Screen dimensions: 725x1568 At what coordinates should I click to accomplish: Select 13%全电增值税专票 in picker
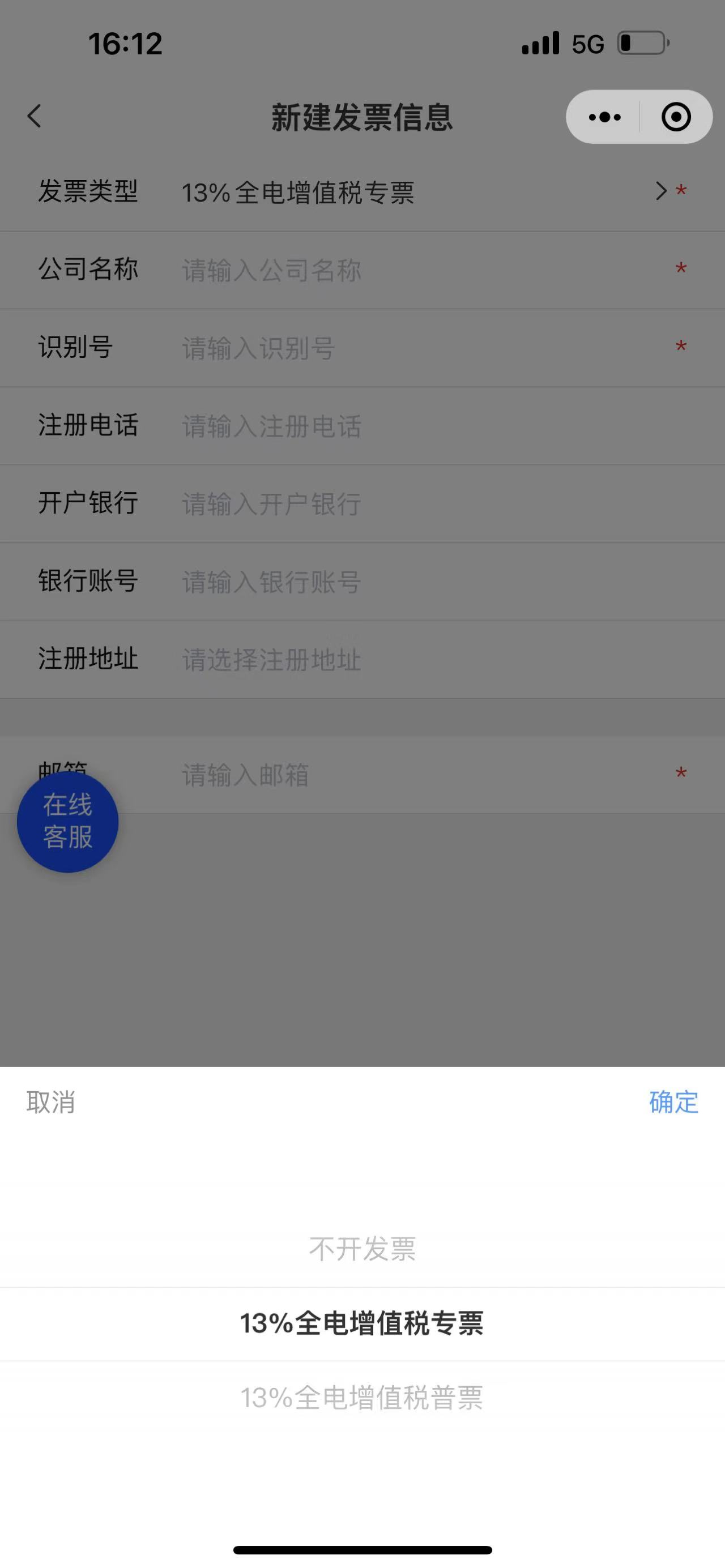point(362,1323)
